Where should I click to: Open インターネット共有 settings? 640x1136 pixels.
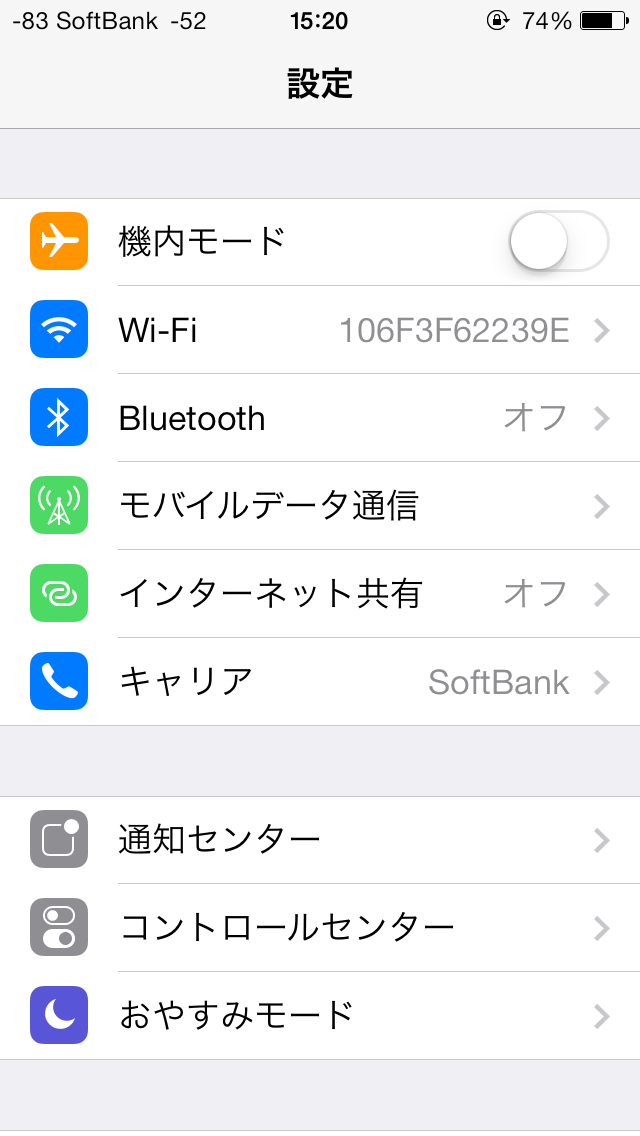320,594
